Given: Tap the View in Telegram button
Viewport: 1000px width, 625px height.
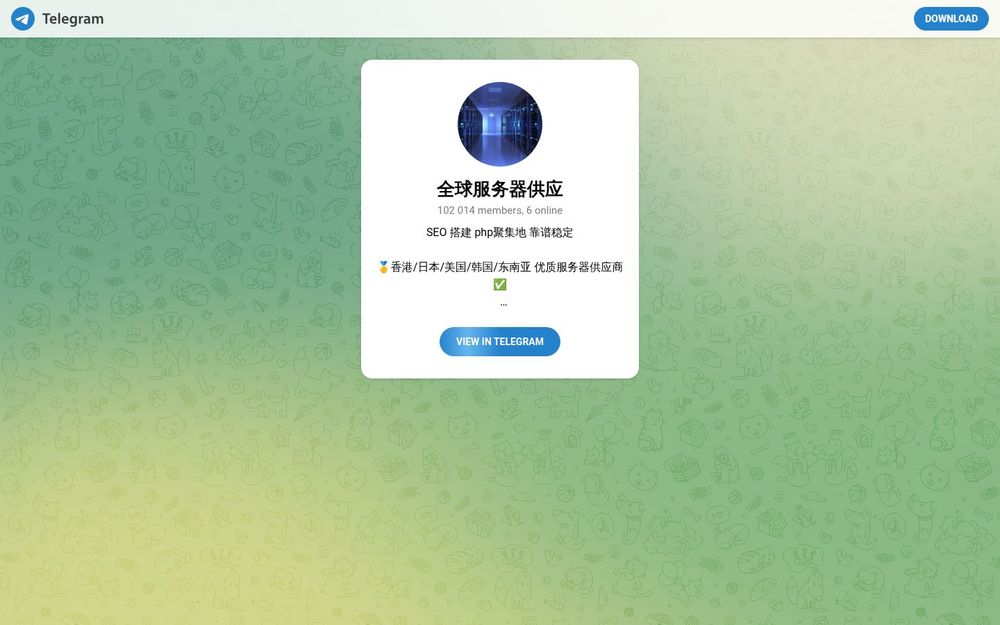Looking at the screenshot, I should tap(499, 341).
